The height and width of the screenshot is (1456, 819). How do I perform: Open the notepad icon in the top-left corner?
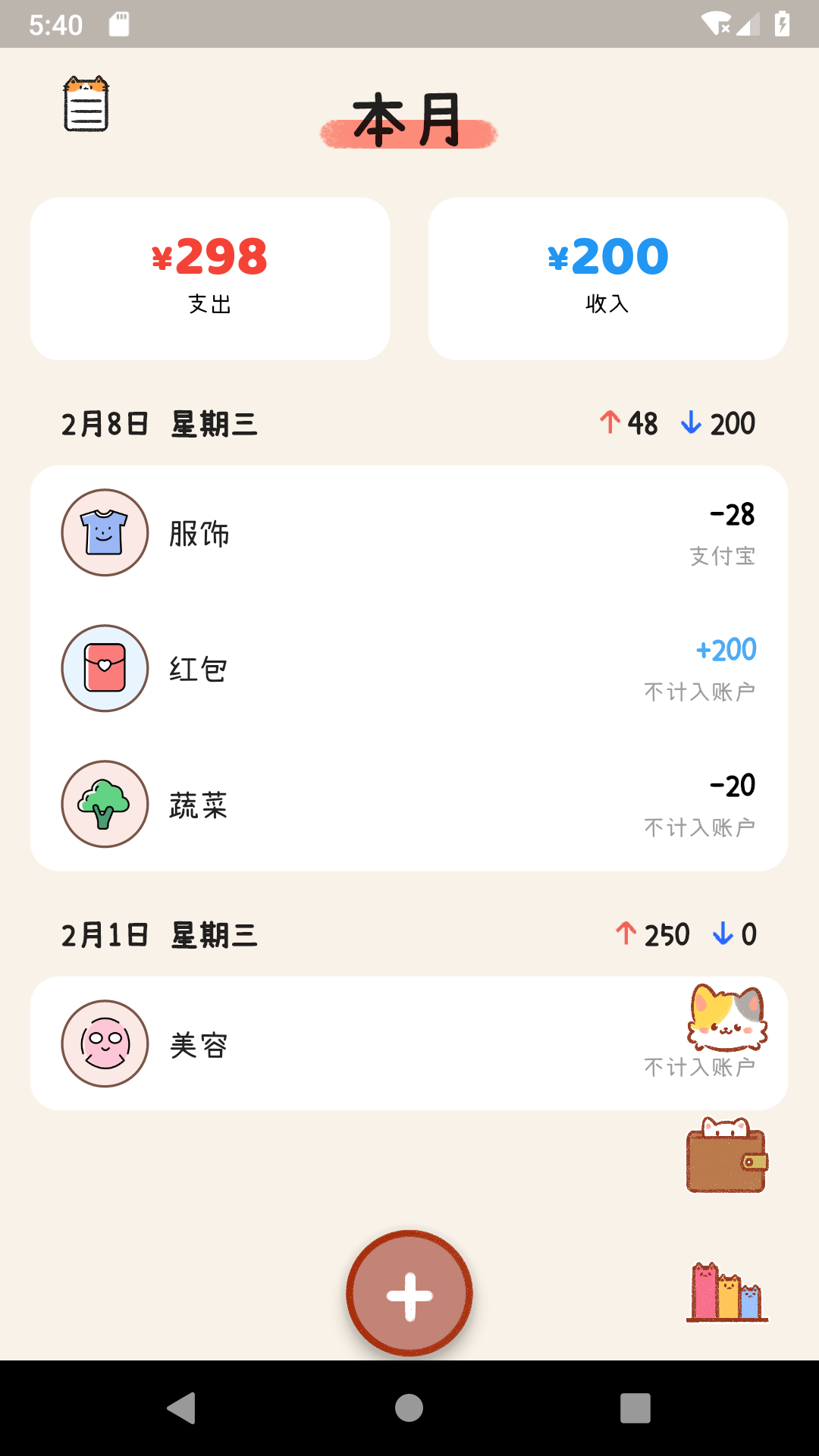[x=85, y=107]
